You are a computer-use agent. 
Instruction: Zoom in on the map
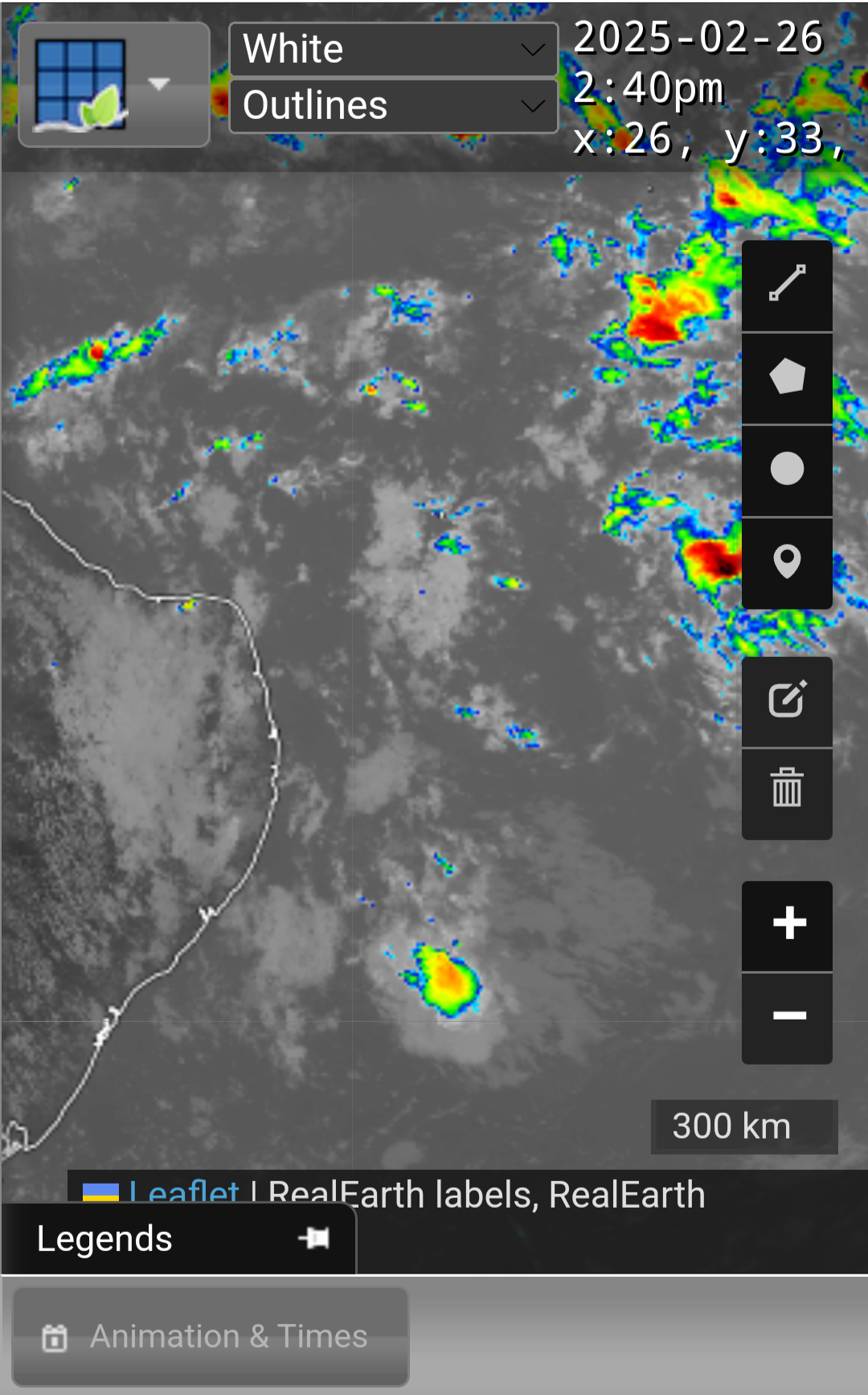point(787,926)
